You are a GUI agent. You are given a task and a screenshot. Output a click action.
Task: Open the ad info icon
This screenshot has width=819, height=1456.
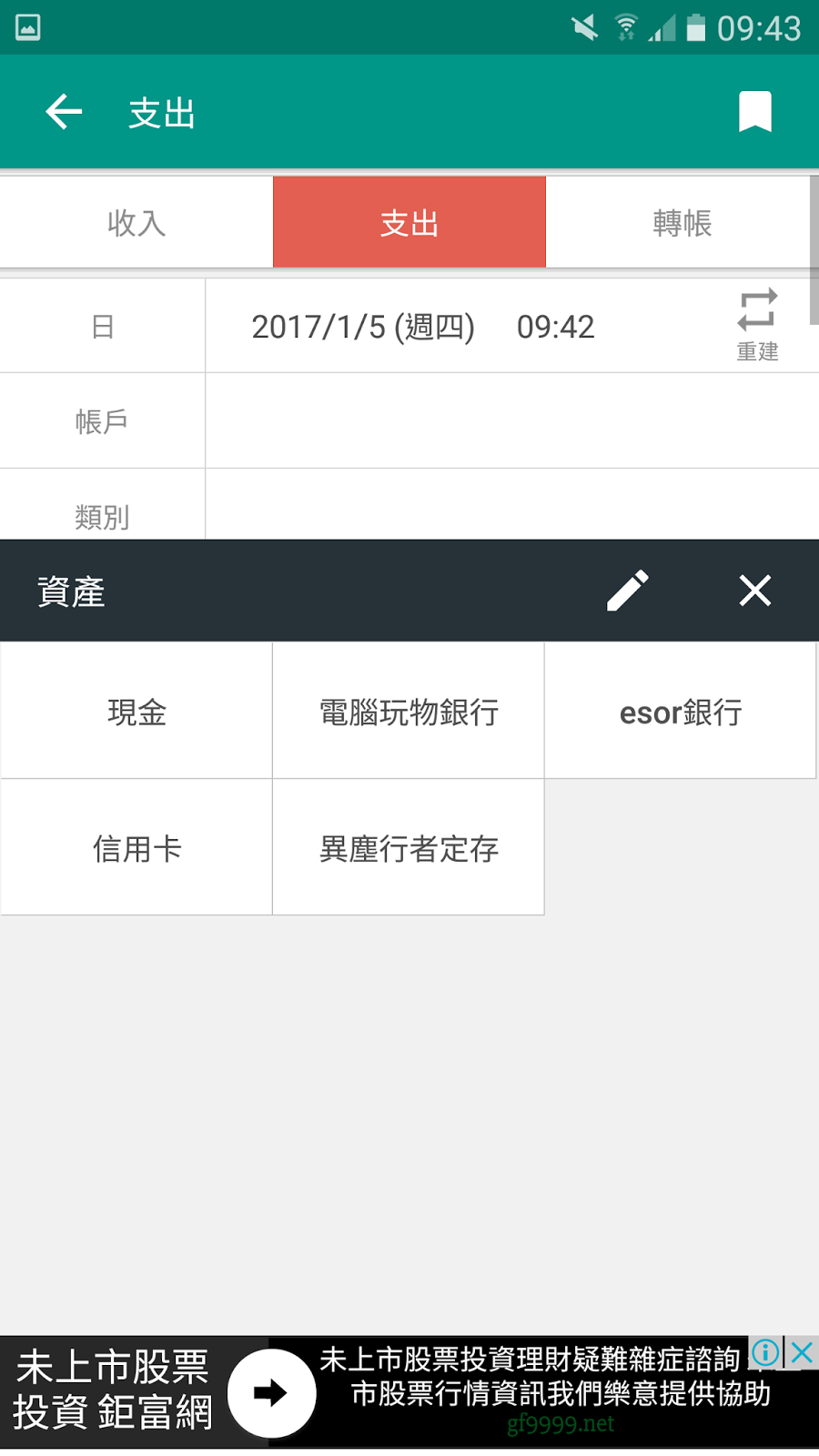click(x=766, y=1353)
